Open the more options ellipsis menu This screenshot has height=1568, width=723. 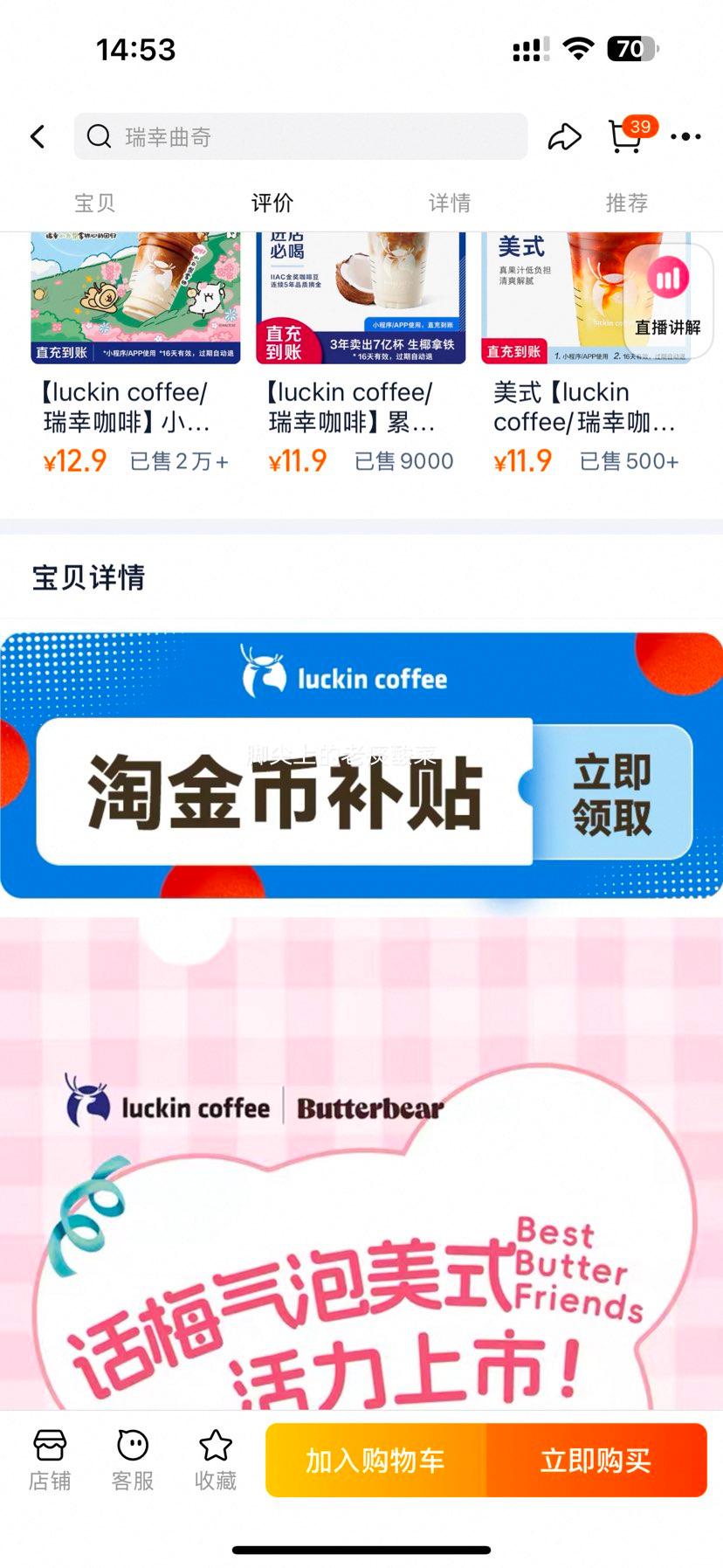coord(685,137)
